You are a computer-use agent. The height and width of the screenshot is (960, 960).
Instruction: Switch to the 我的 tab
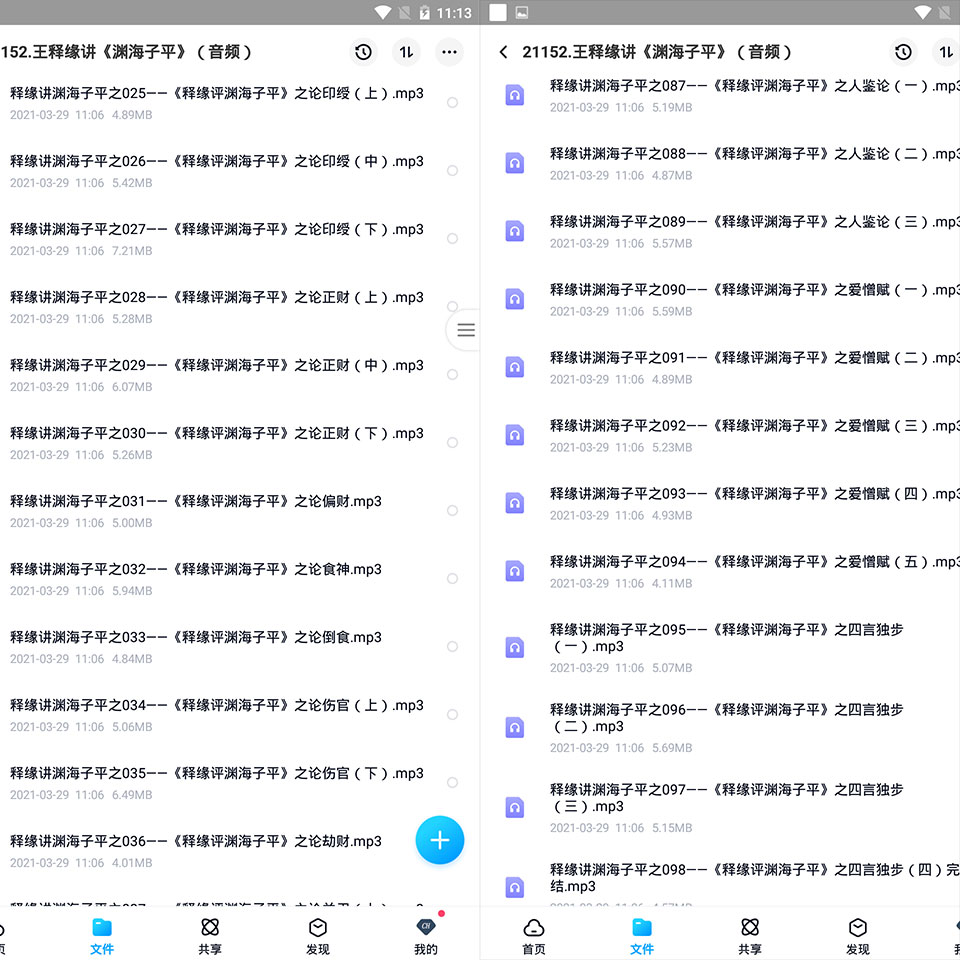pos(426,937)
